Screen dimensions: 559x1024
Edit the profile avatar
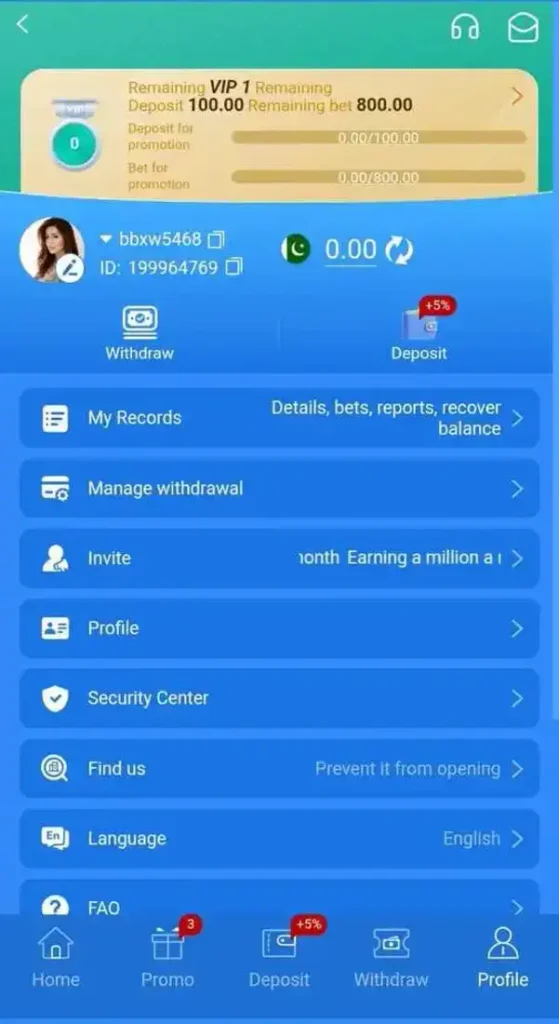[71, 268]
